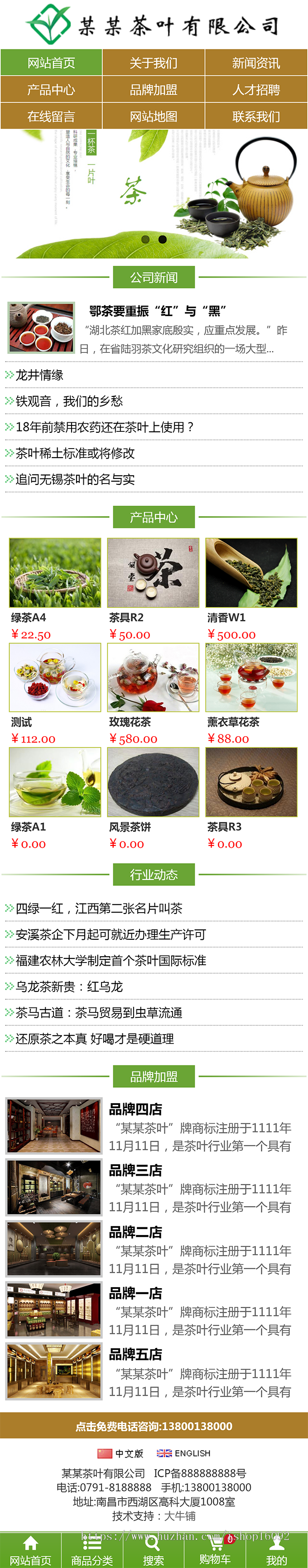Open news item 龙井情缘
This screenshot has height=1568, width=308.
(39, 375)
